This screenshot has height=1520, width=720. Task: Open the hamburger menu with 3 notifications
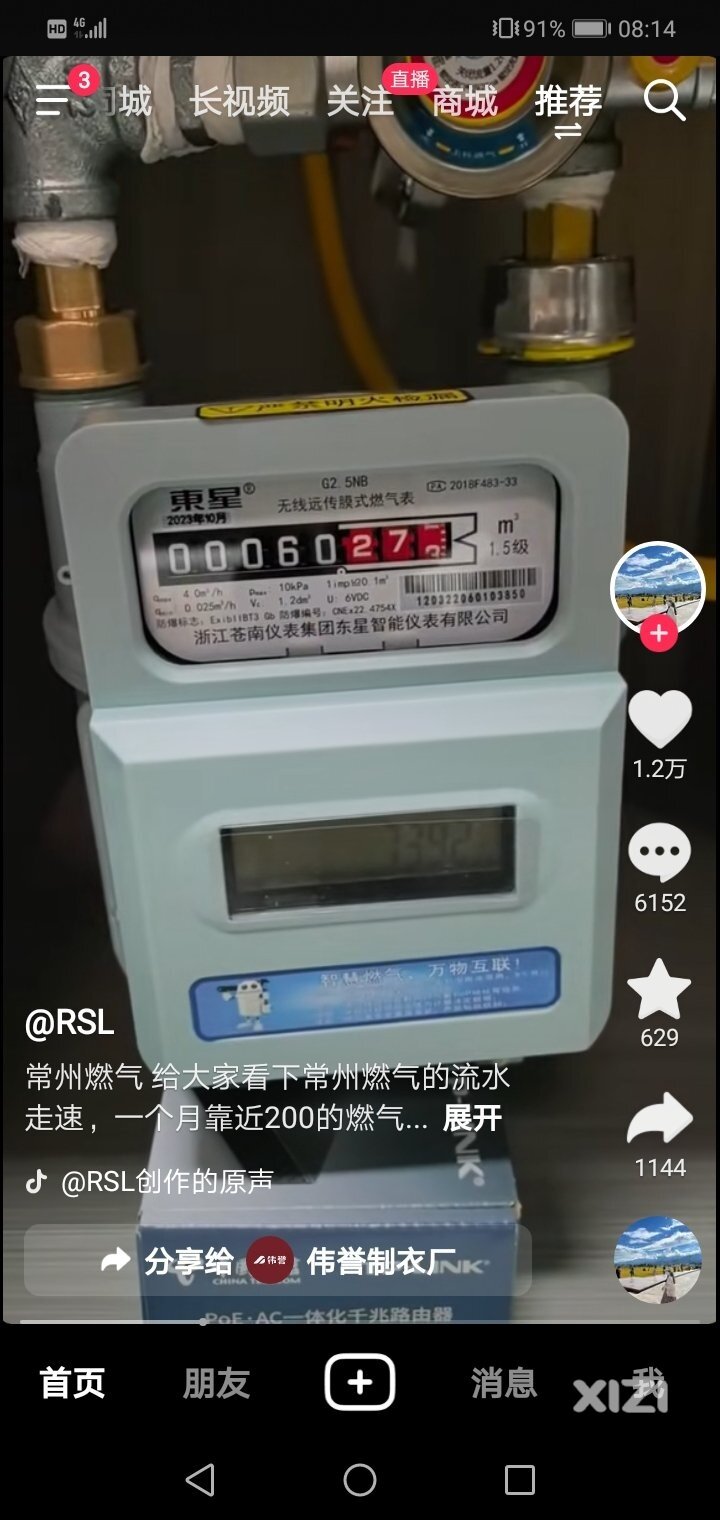(x=54, y=100)
